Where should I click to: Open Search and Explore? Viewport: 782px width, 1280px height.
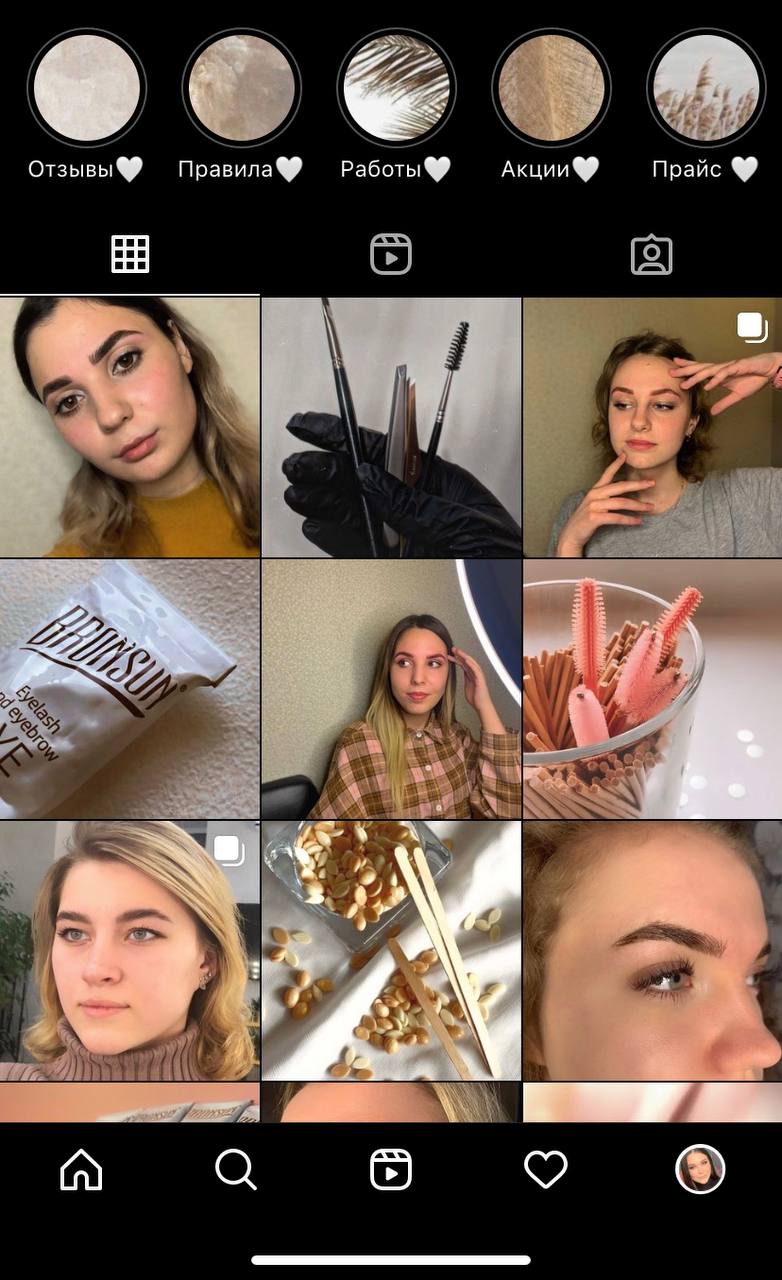236,1169
